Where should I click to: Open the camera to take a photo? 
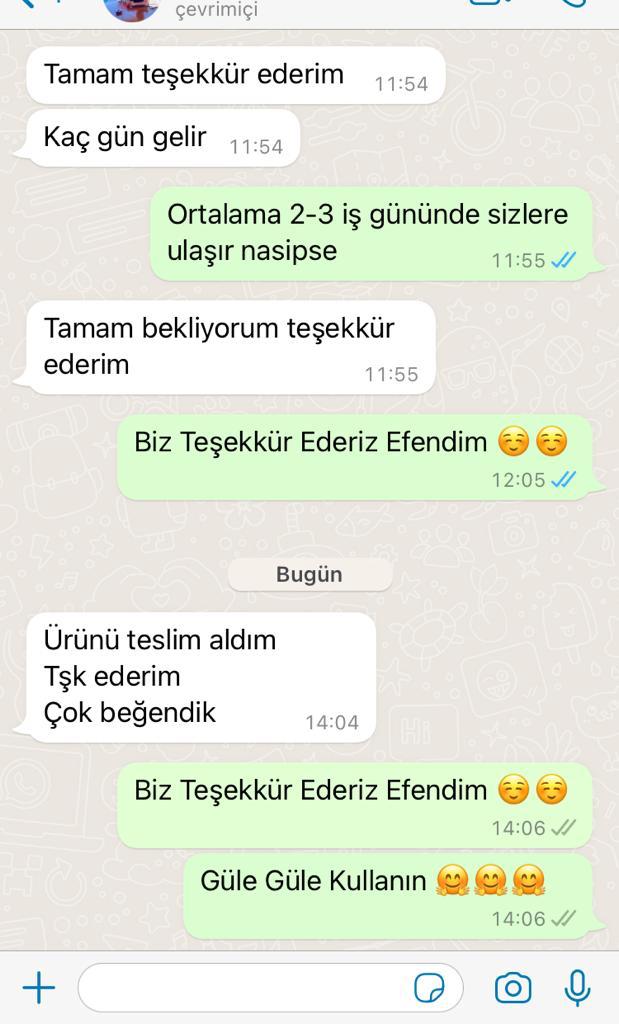coord(513,988)
